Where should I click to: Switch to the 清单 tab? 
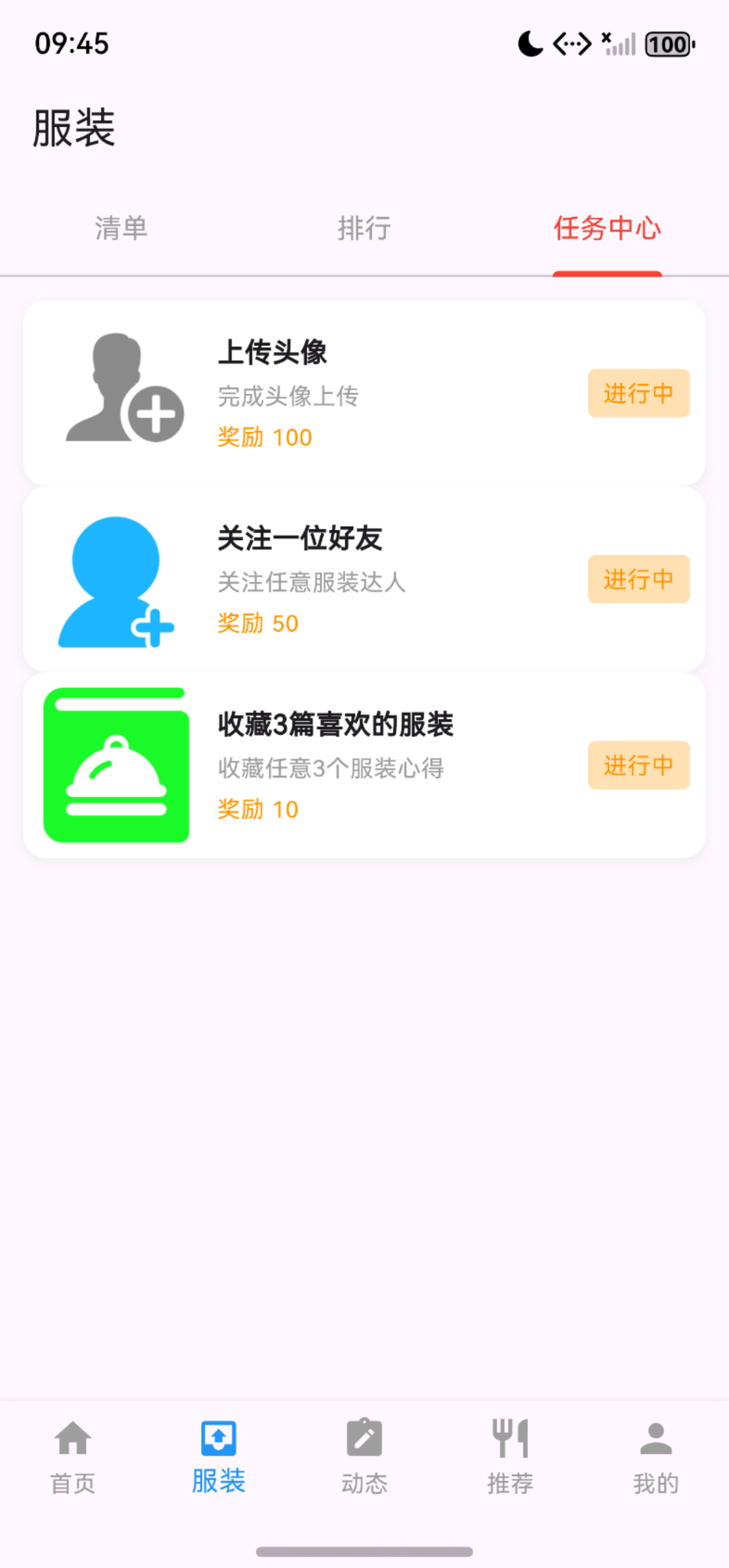(x=121, y=229)
